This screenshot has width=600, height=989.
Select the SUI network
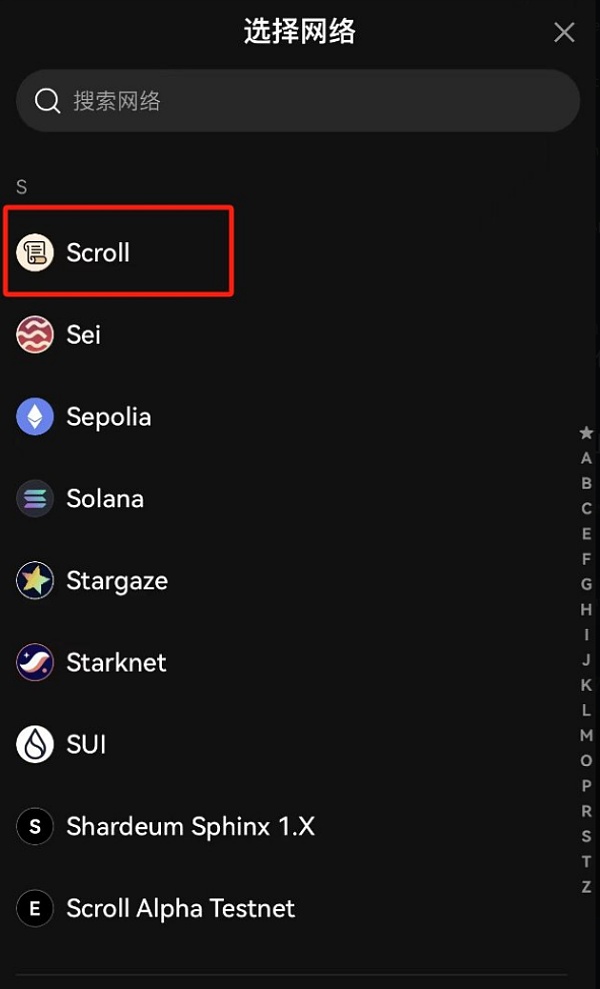click(86, 745)
